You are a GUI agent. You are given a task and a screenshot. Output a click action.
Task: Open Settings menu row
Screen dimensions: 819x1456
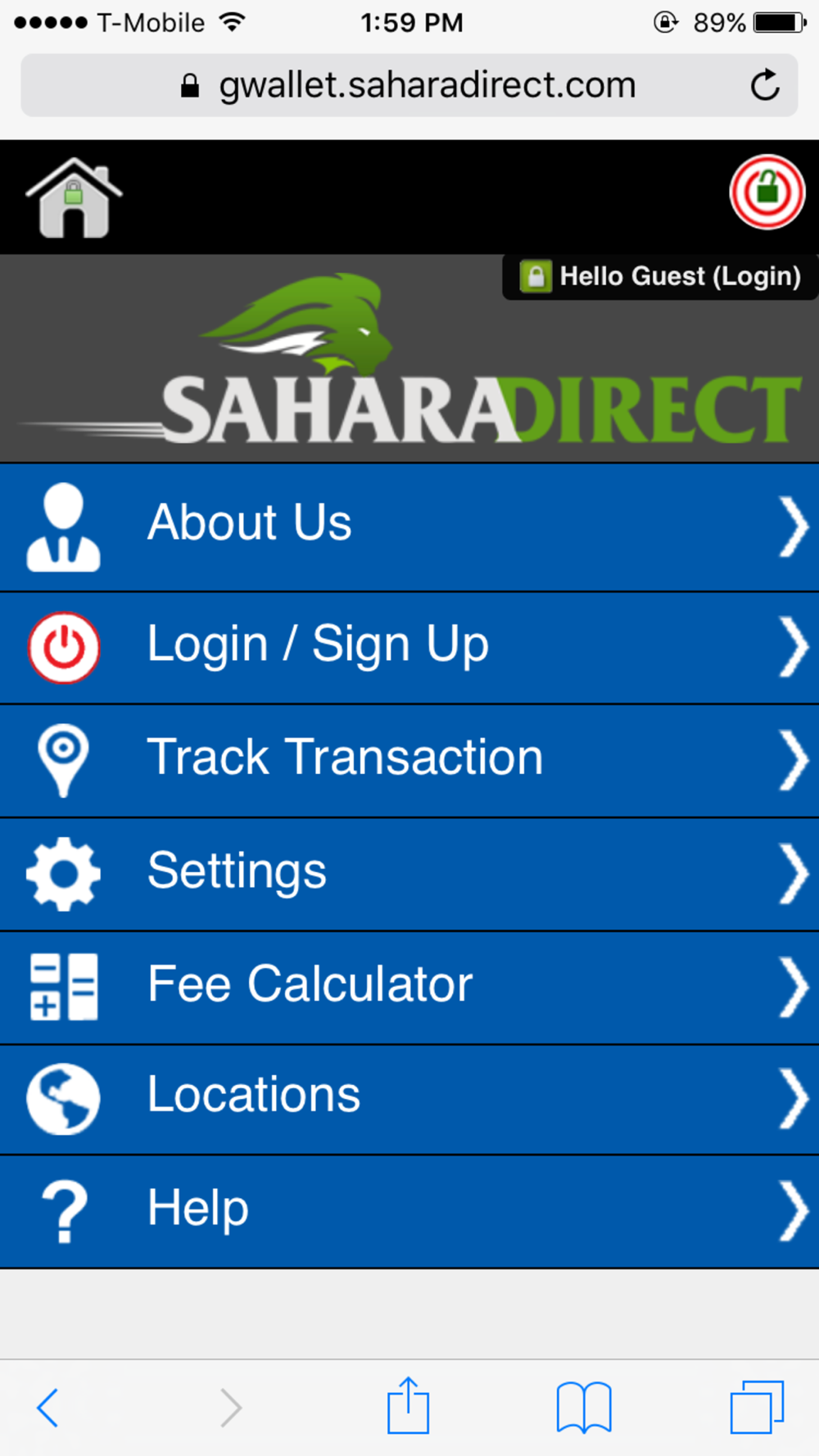409,874
